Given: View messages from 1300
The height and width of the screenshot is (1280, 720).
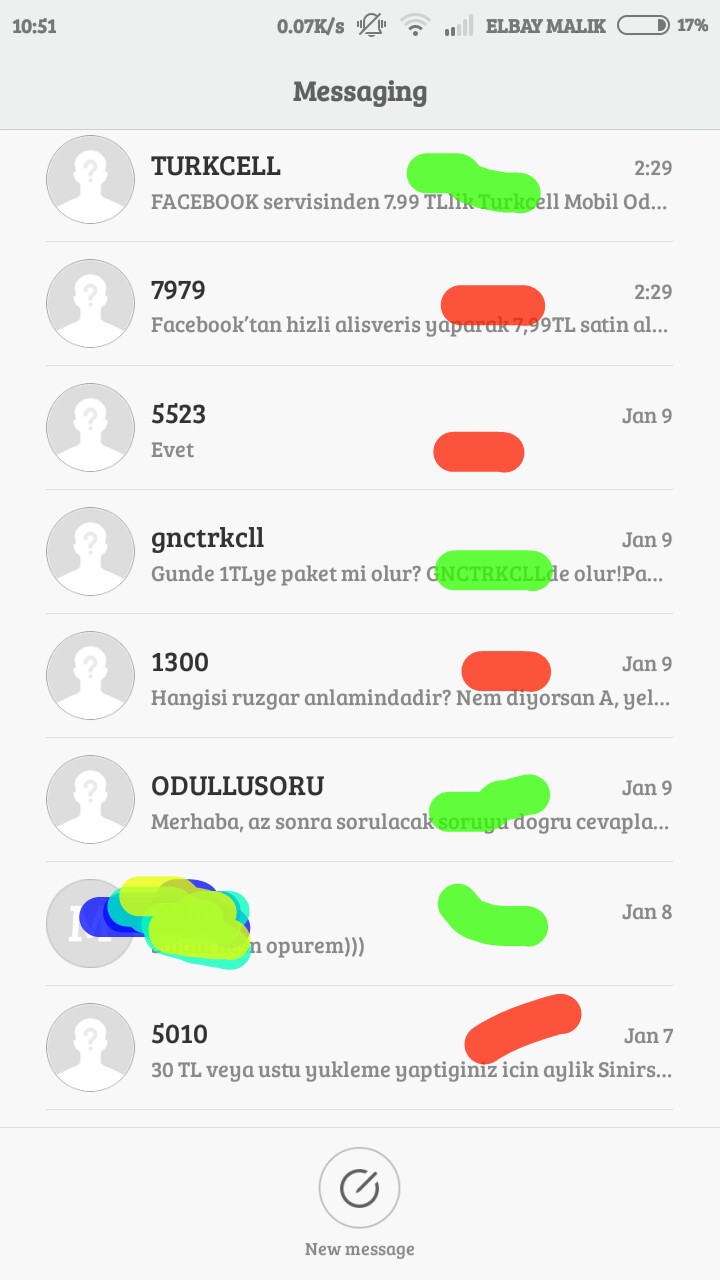Looking at the screenshot, I should (x=360, y=676).
